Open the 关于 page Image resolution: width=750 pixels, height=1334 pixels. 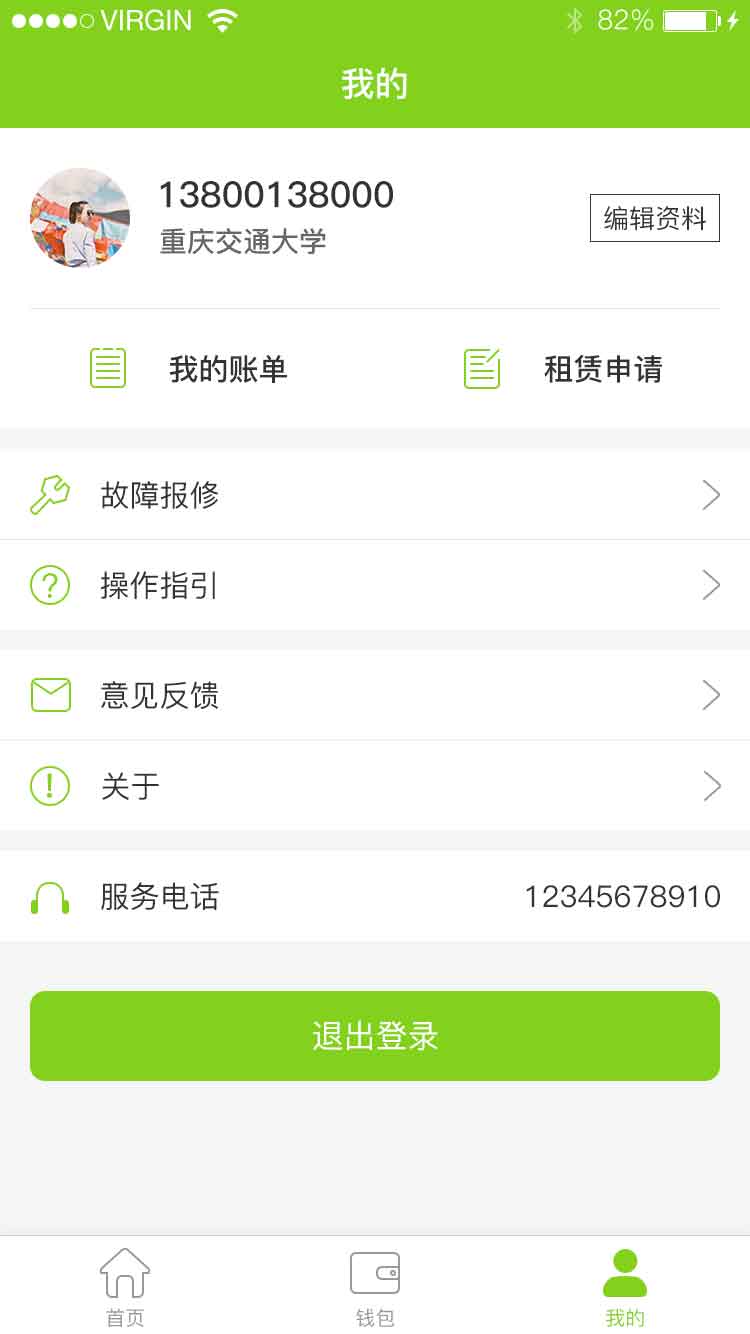(375, 786)
